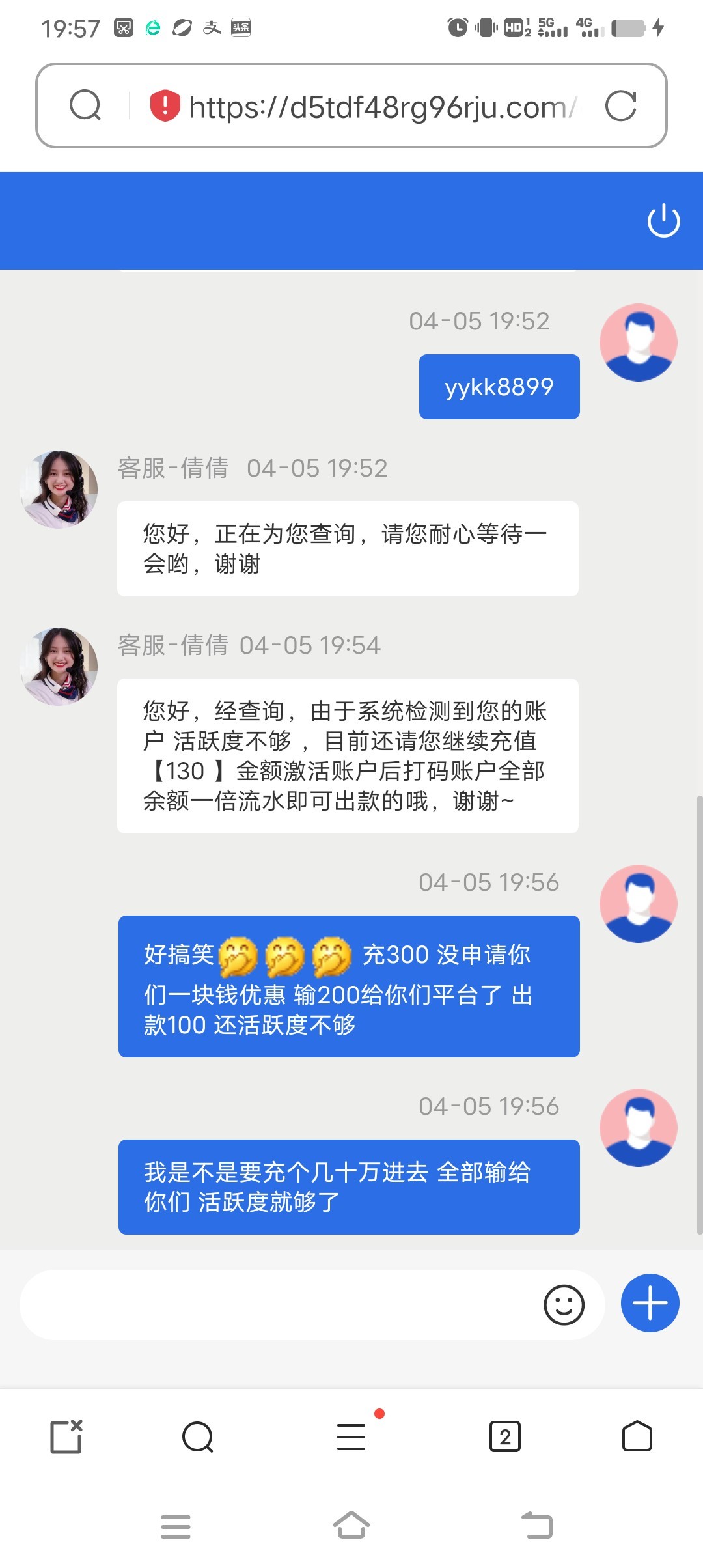Open the browser menu

pos(351,1436)
